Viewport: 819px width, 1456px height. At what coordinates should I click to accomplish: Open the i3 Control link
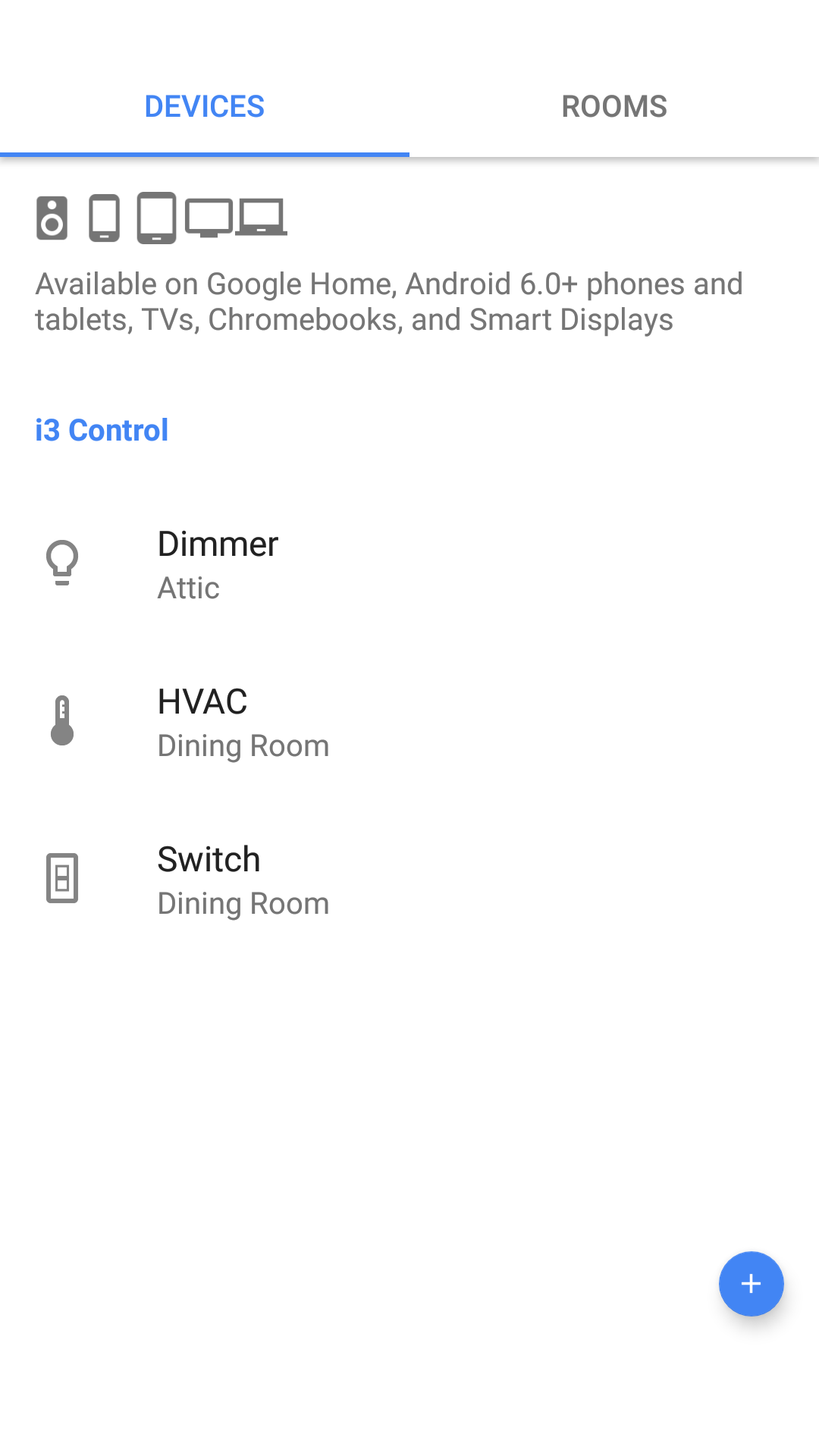(101, 430)
